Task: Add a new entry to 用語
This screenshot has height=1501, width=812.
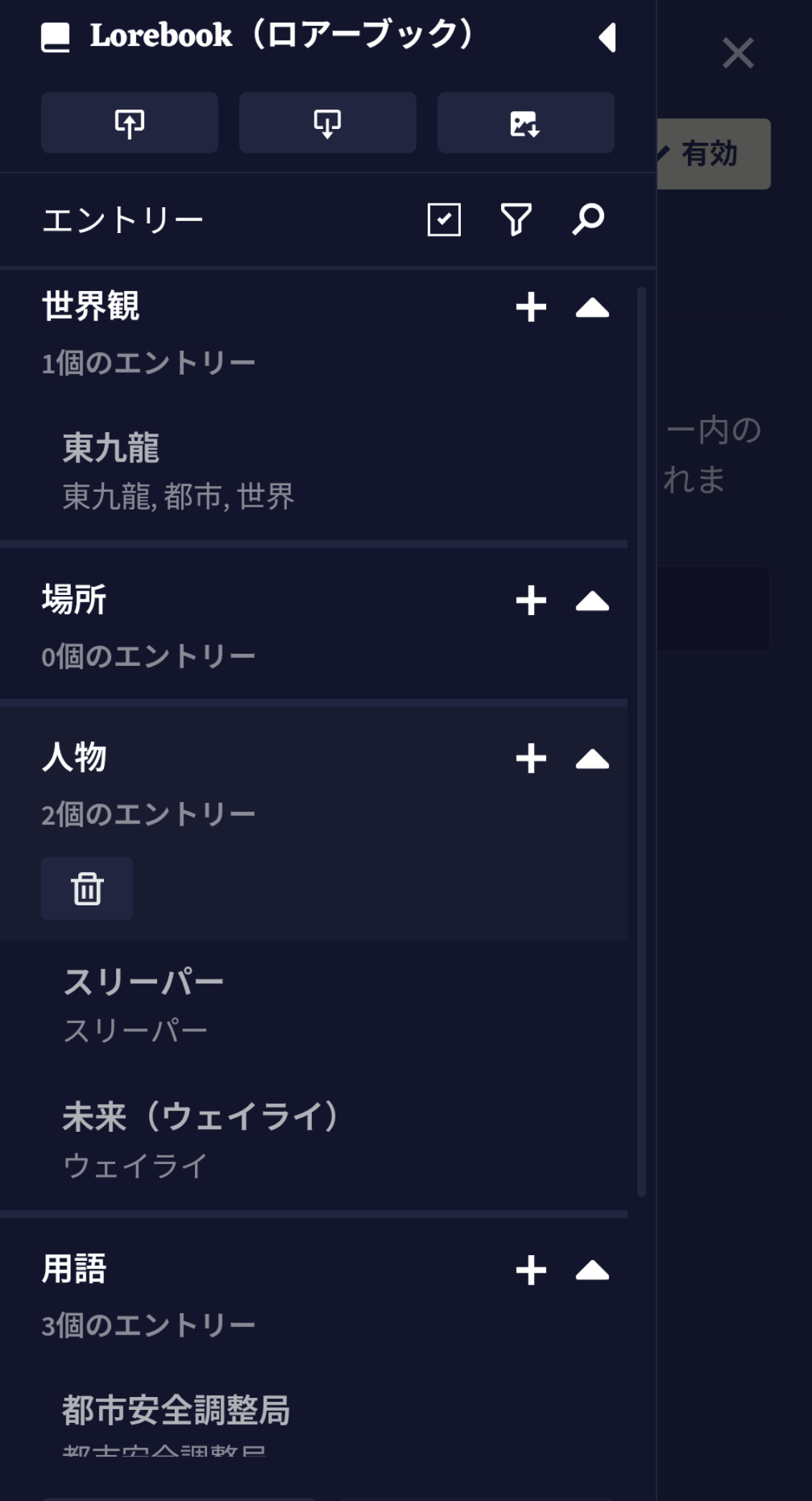Action: [x=531, y=1270]
